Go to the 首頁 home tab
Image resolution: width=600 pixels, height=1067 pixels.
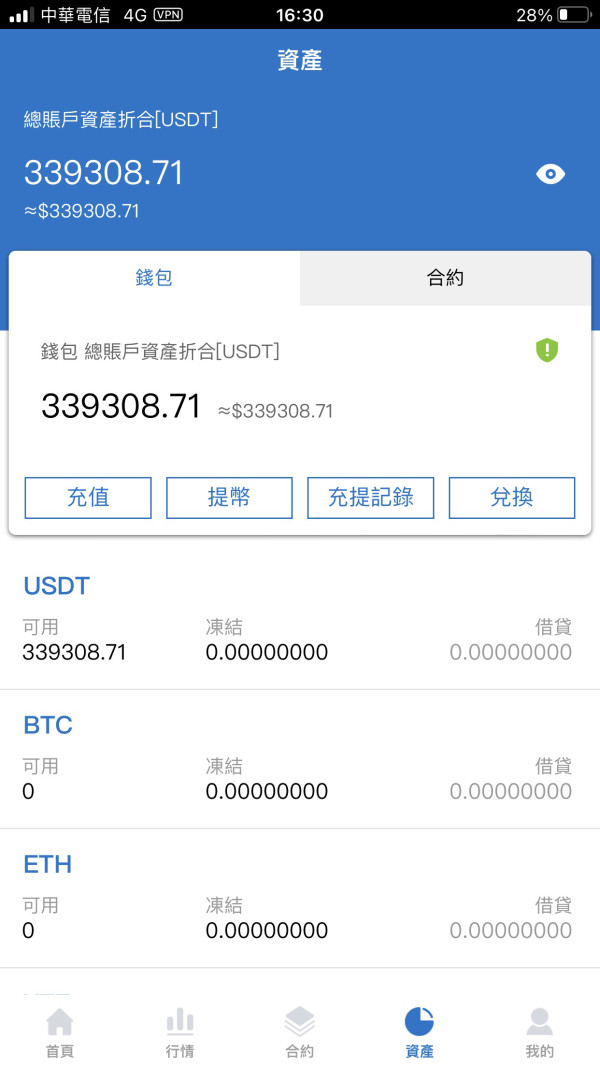(x=60, y=1032)
